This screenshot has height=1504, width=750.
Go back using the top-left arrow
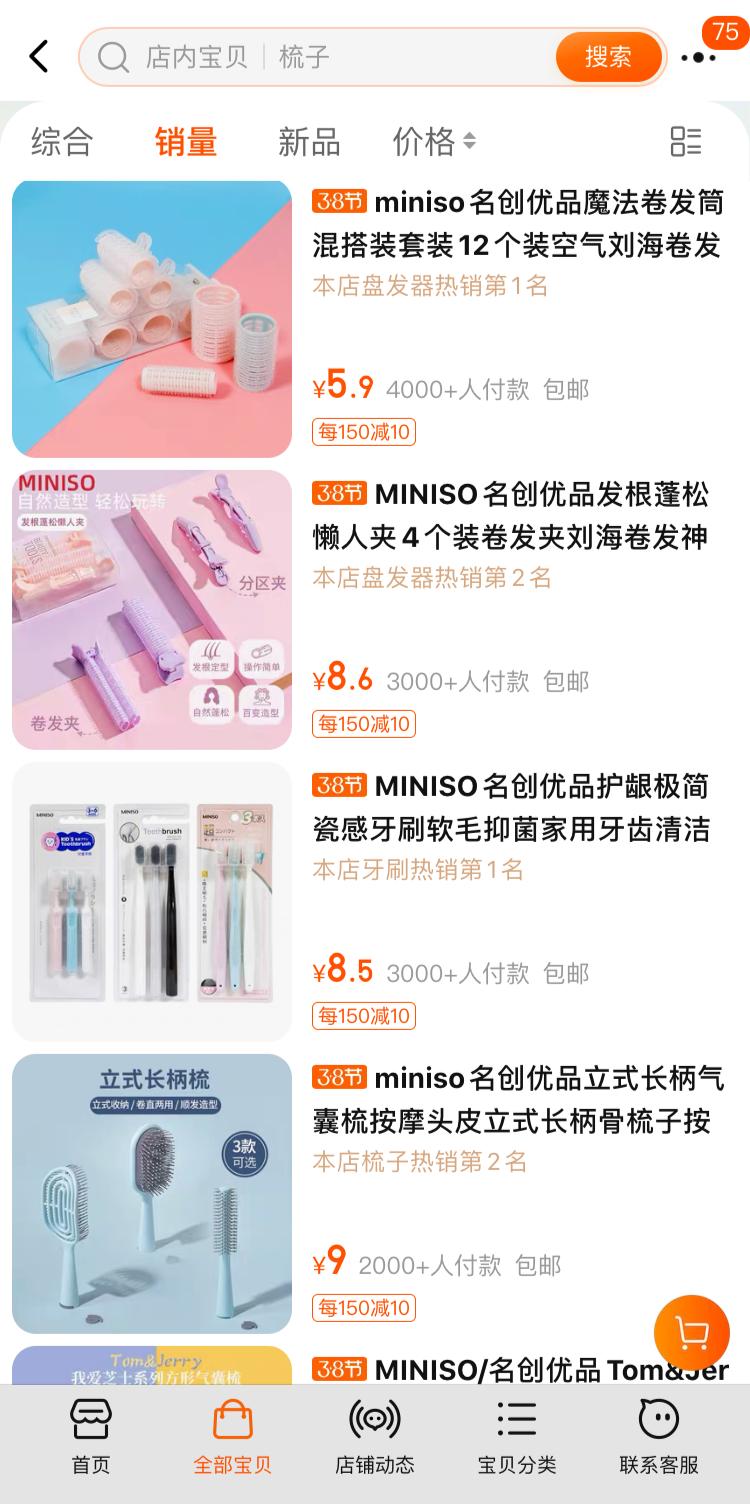(x=39, y=57)
